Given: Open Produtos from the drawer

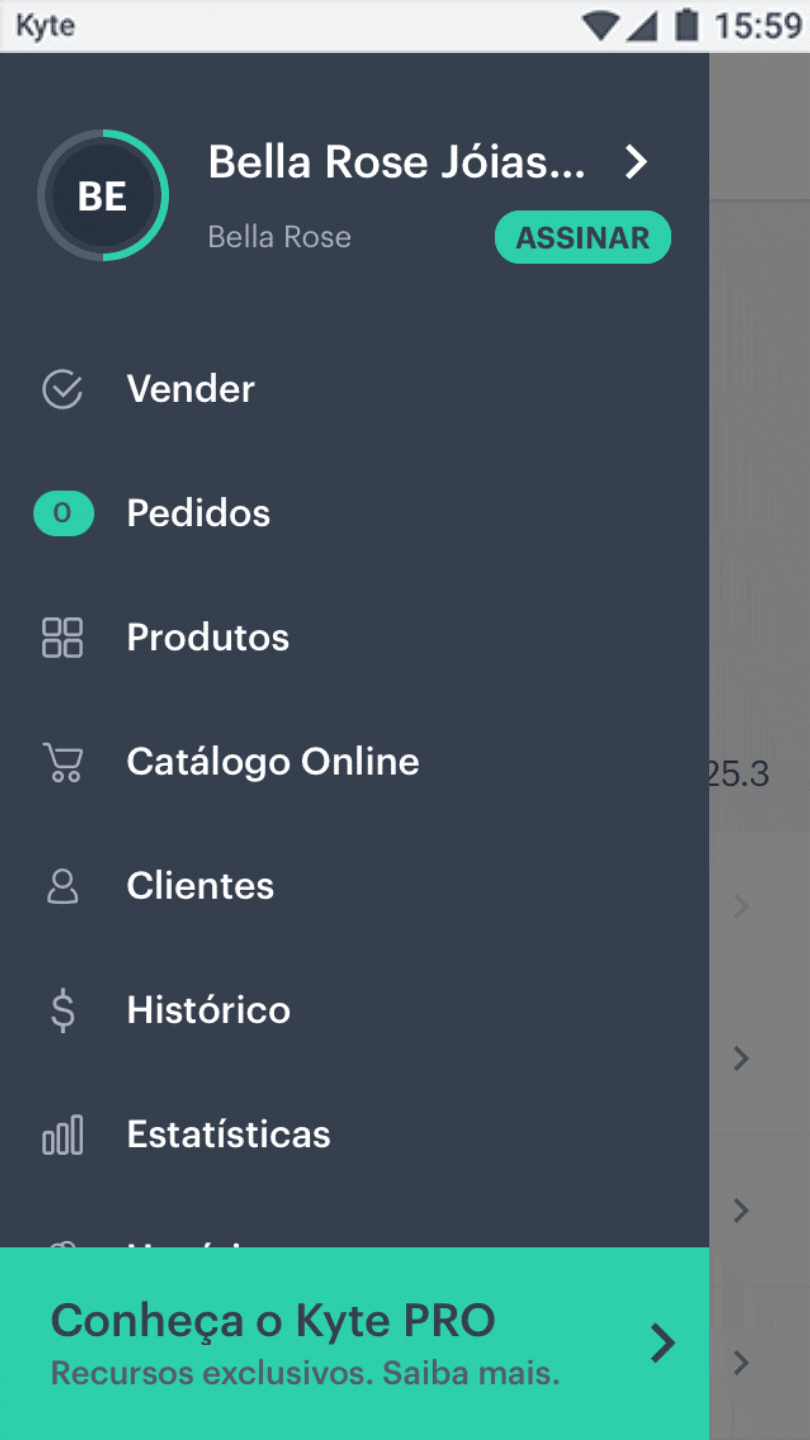Looking at the screenshot, I should (354, 637).
